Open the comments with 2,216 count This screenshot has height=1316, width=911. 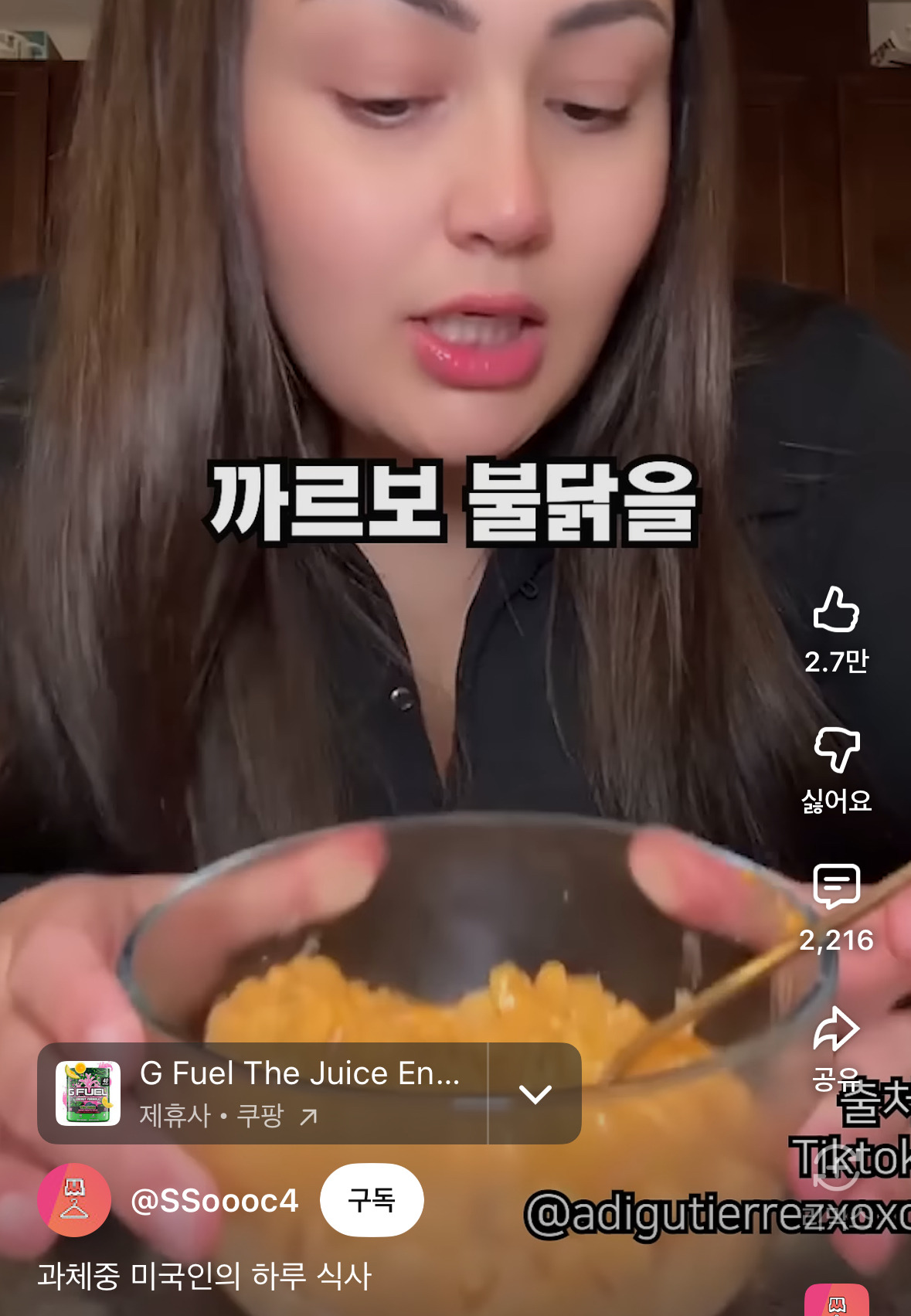(836, 887)
